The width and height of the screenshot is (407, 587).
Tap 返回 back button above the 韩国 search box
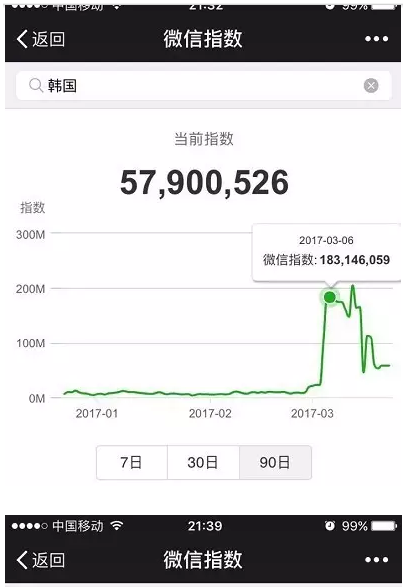(x=40, y=39)
